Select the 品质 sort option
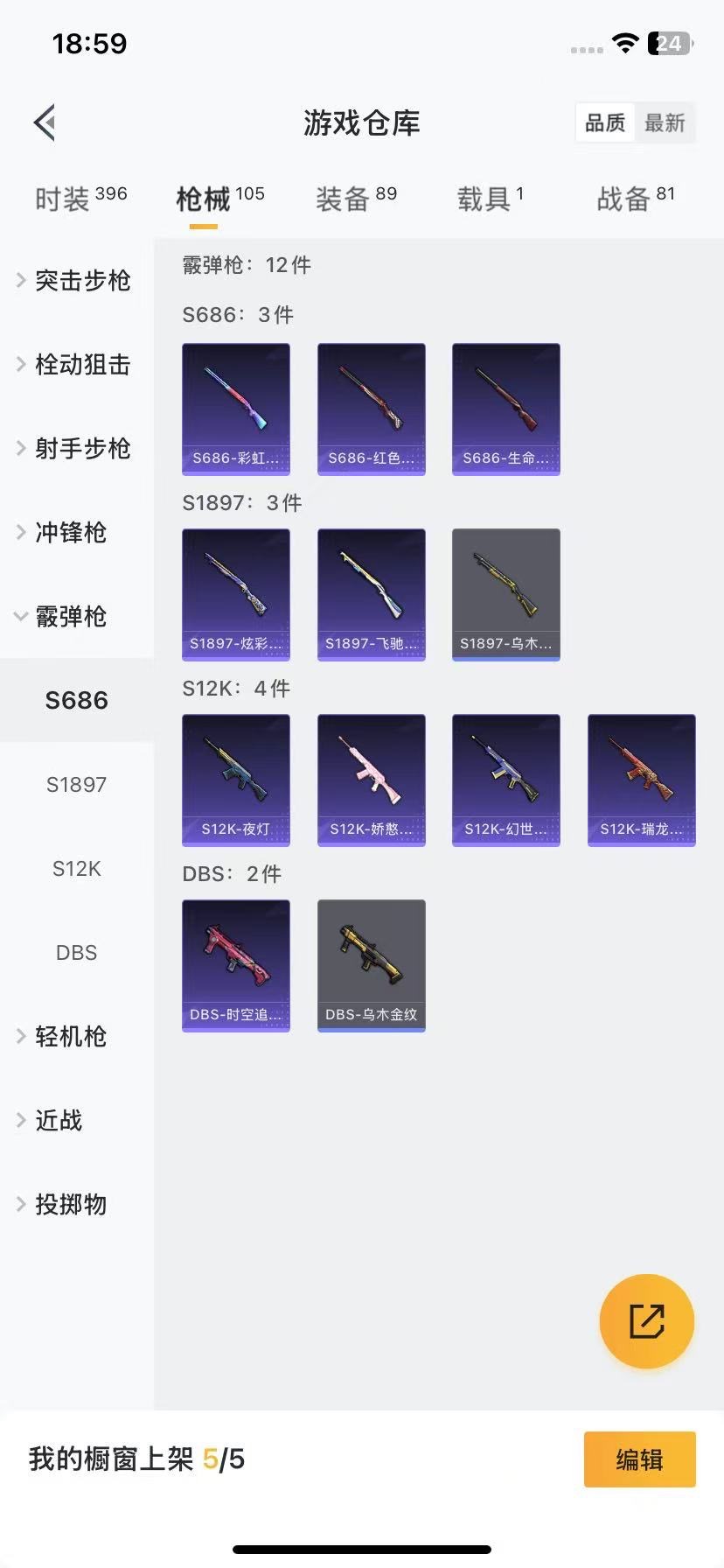This screenshot has height=1568, width=724. (604, 123)
